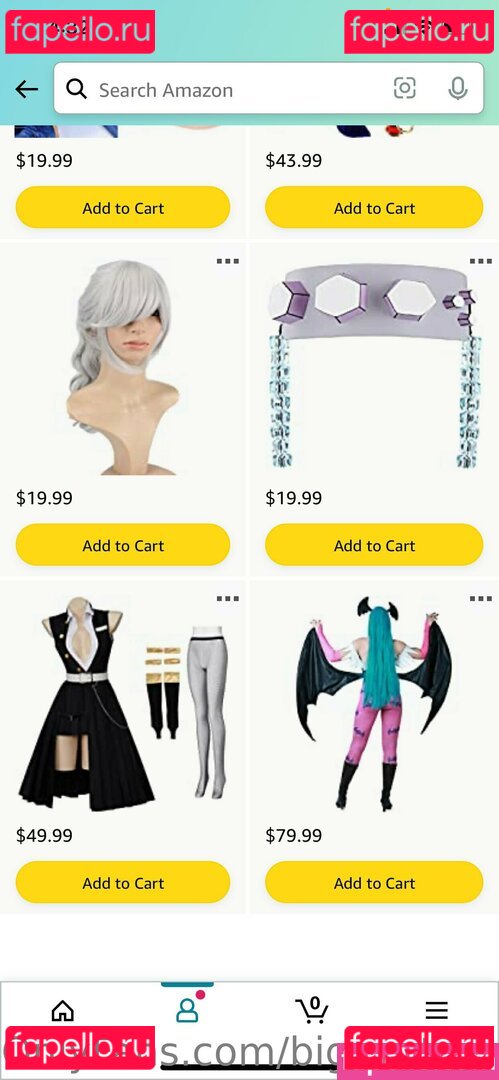Screen dimensions: 499x1080
Task: Open options menu for the $49.99 costume
Action: point(227,599)
